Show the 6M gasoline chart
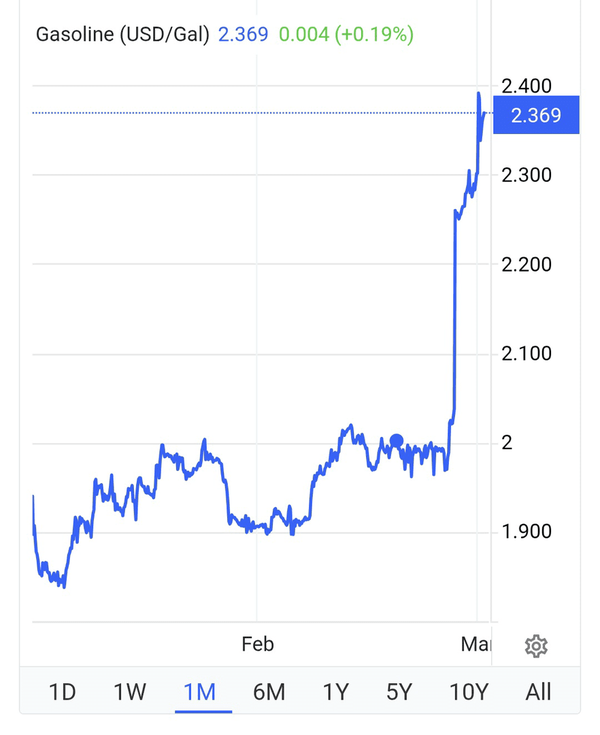This screenshot has width=600, height=735. point(269,692)
